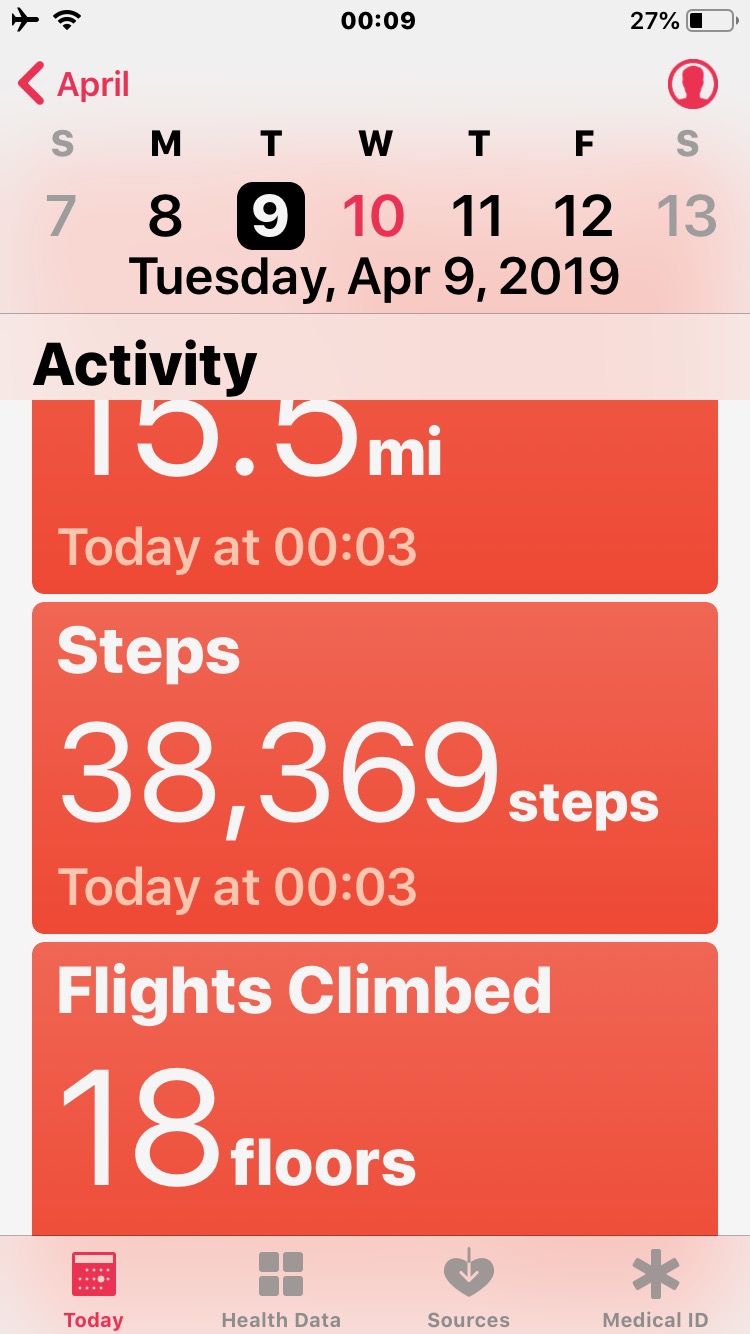Switch to the Medical ID tab

pos(655,1288)
